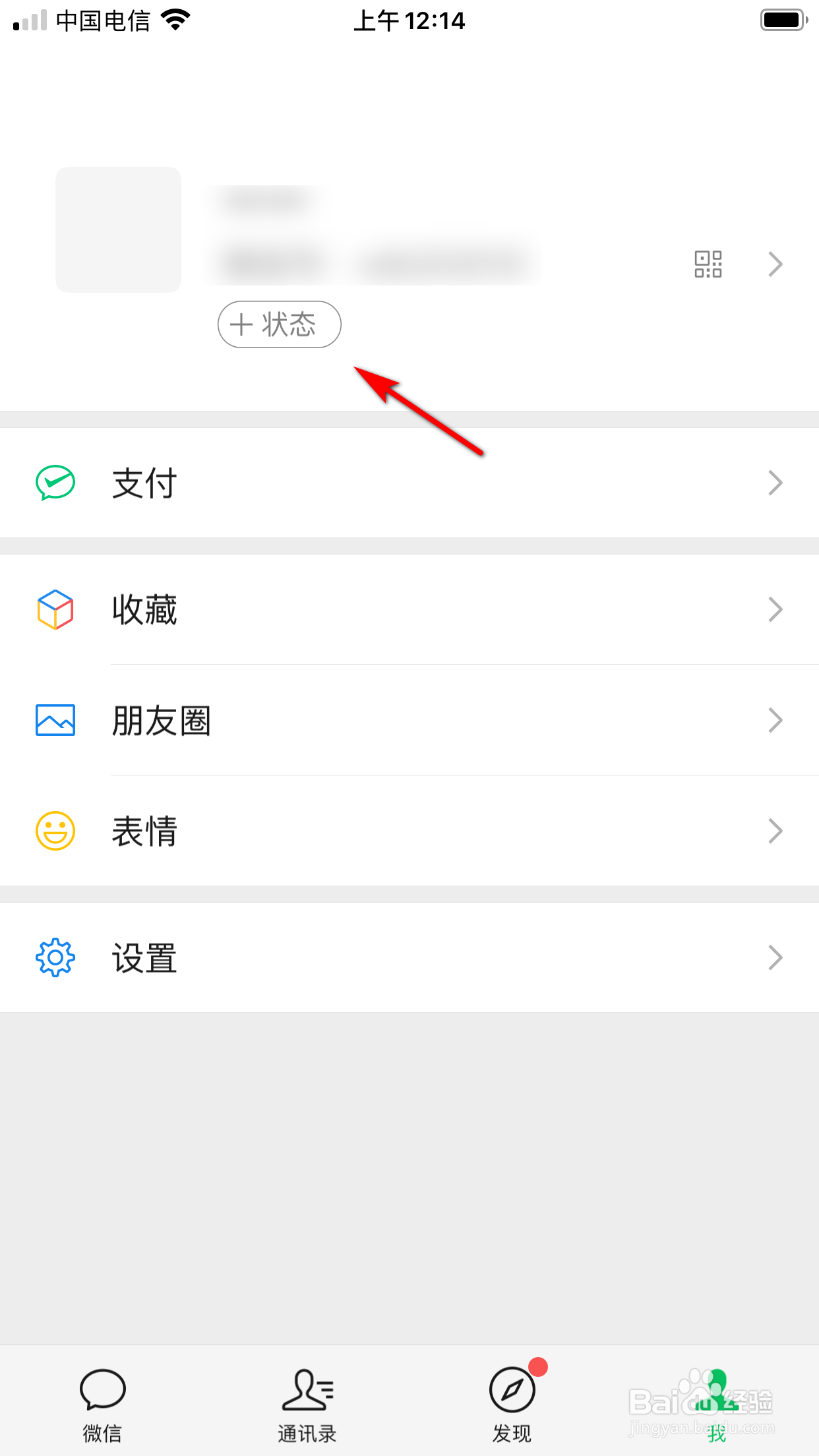
Task: Expand the 收藏 row chevron
Action: 775,610
